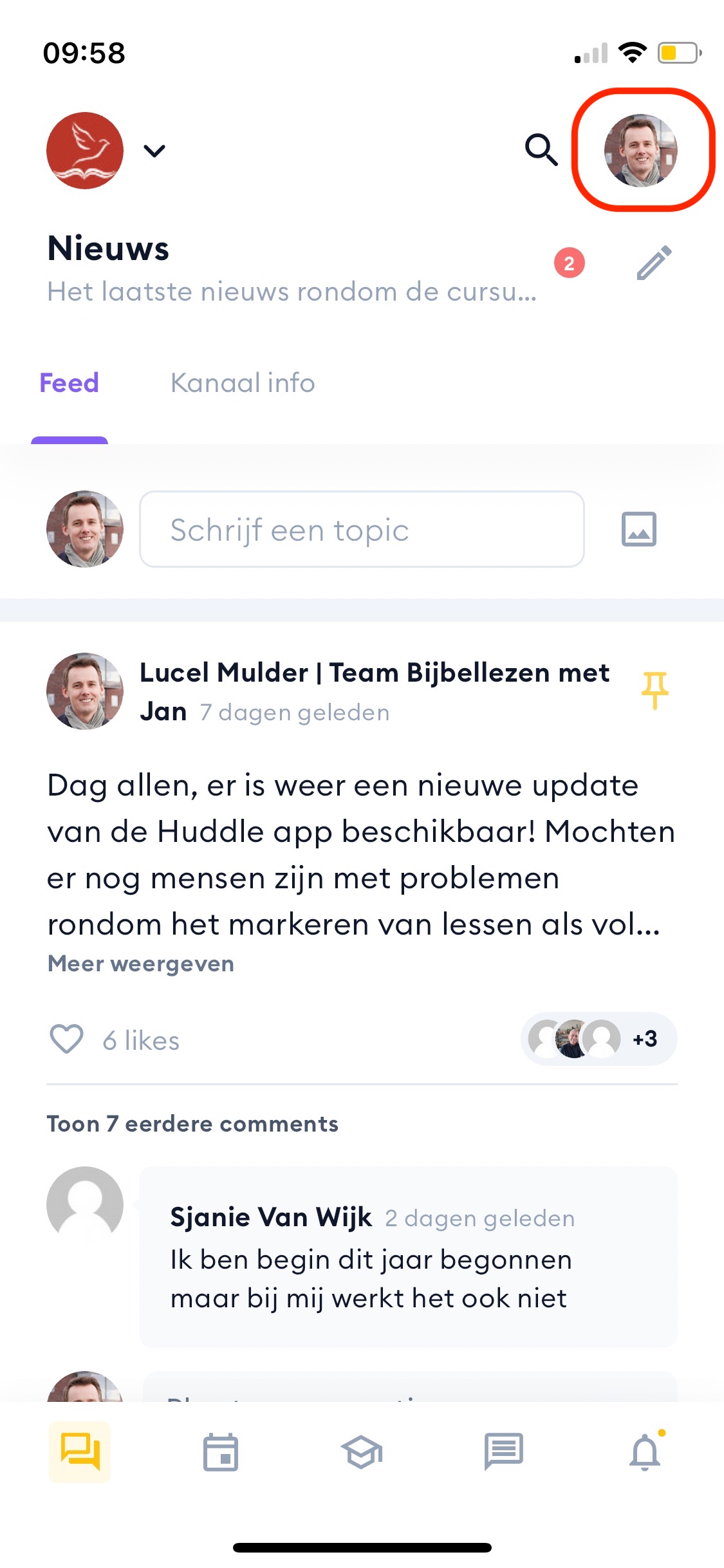Tap the 'Schrijf een topic' field
724x1568 pixels.
coord(362,529)
